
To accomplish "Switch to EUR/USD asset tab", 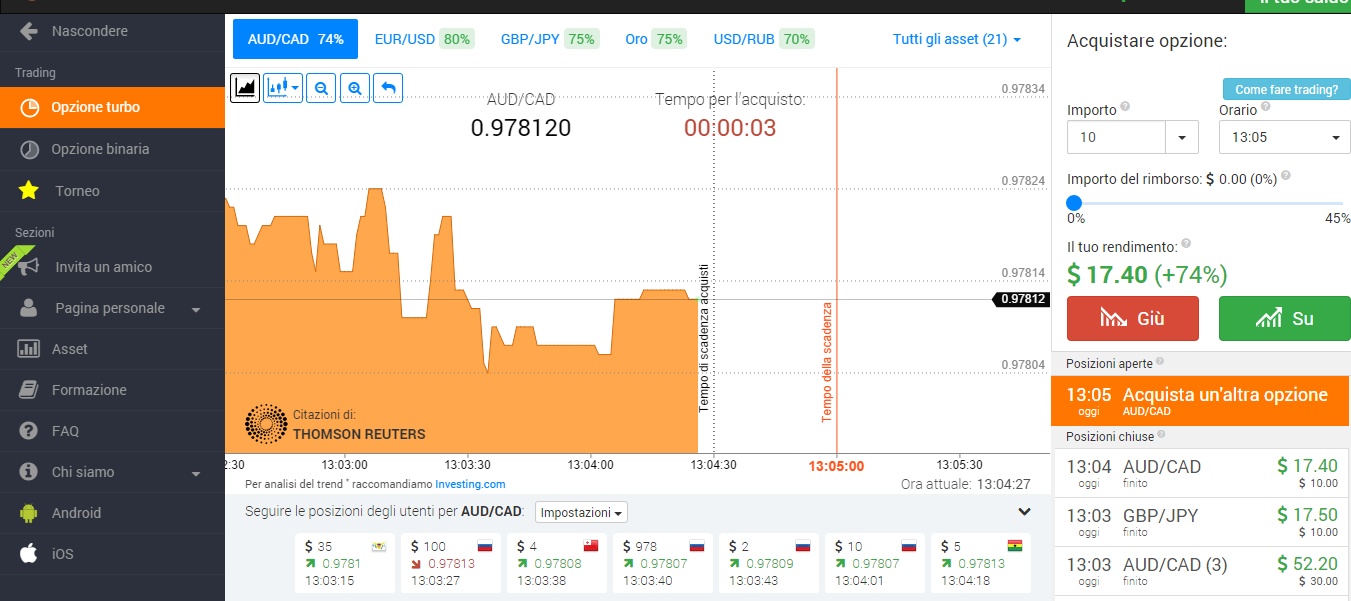I will tap(421, 39).
